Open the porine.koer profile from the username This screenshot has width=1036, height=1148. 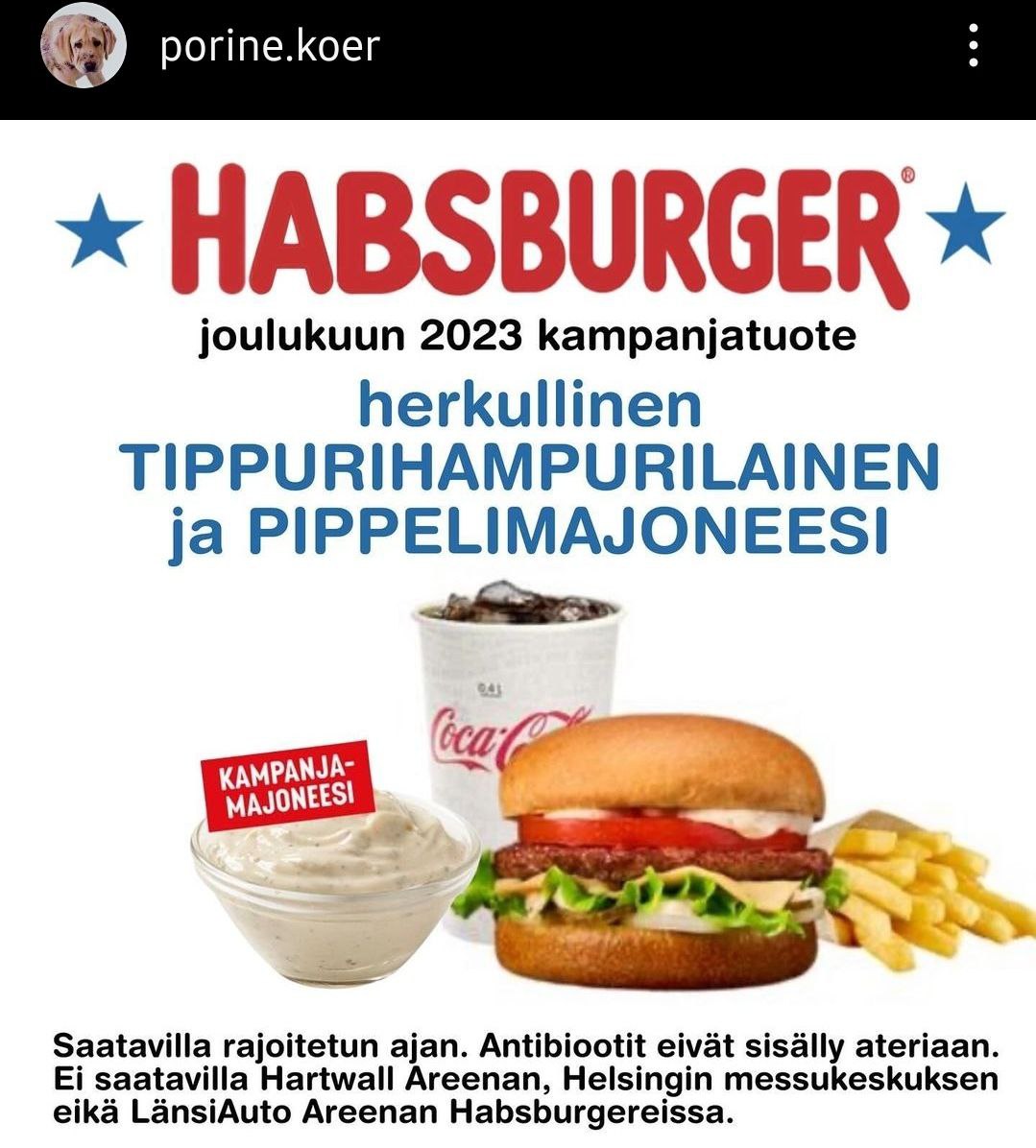pyautogui.click(x=270, y=46)
